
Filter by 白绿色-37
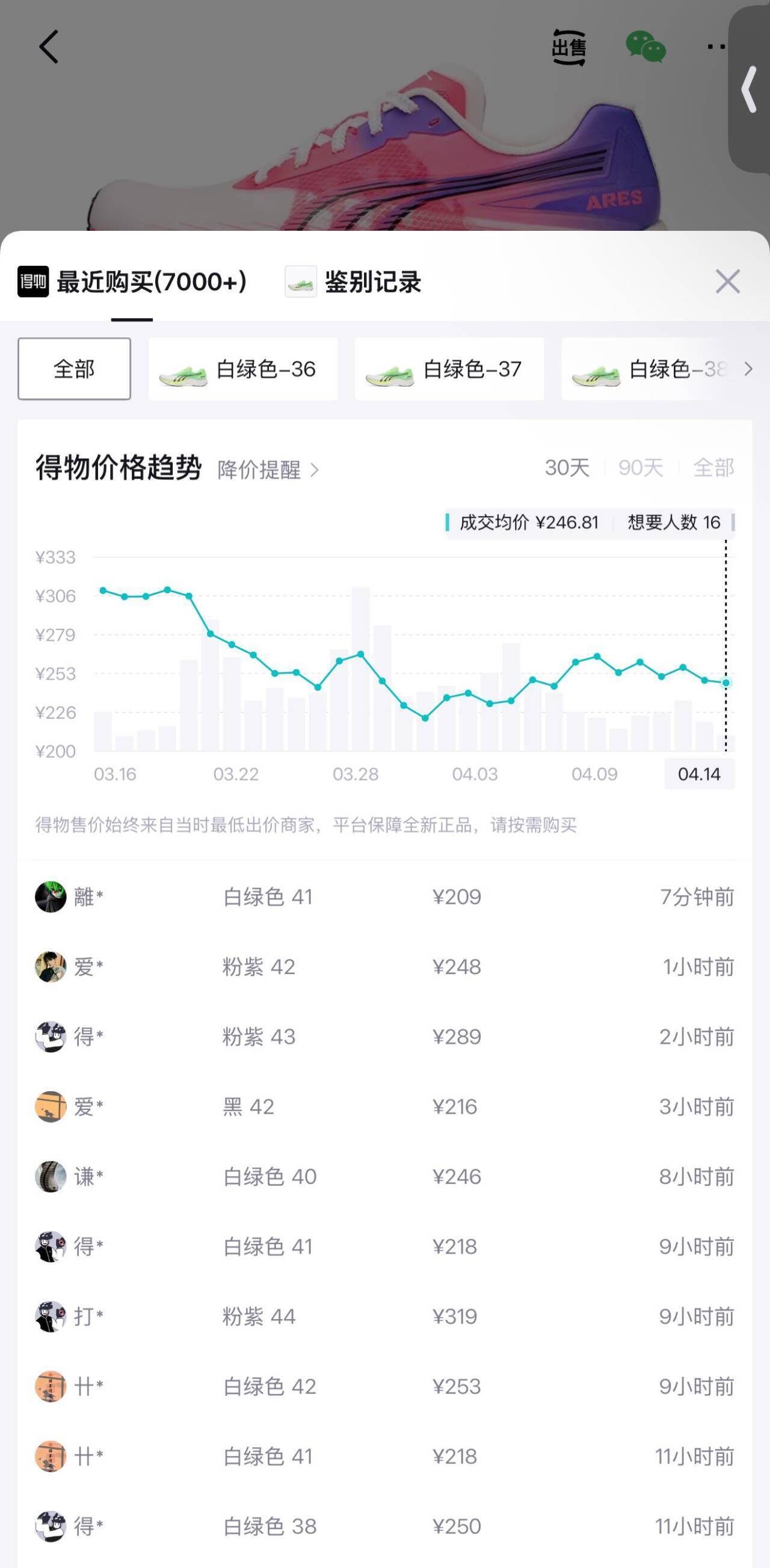click(x=449, y=369)
